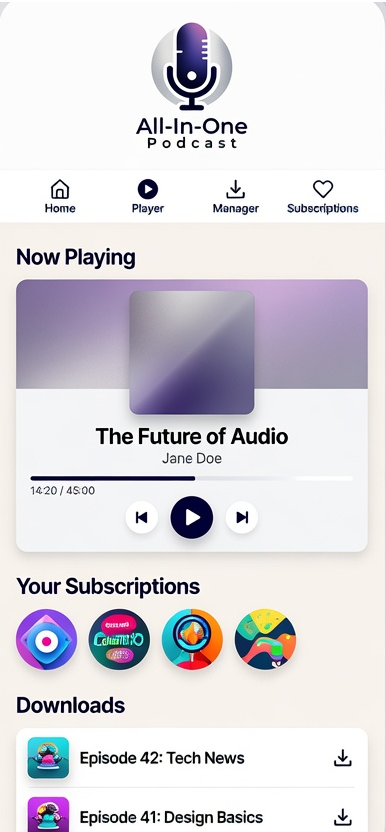Skip to the previous track
The image size is (386, 832).
(x=142, y=517)
